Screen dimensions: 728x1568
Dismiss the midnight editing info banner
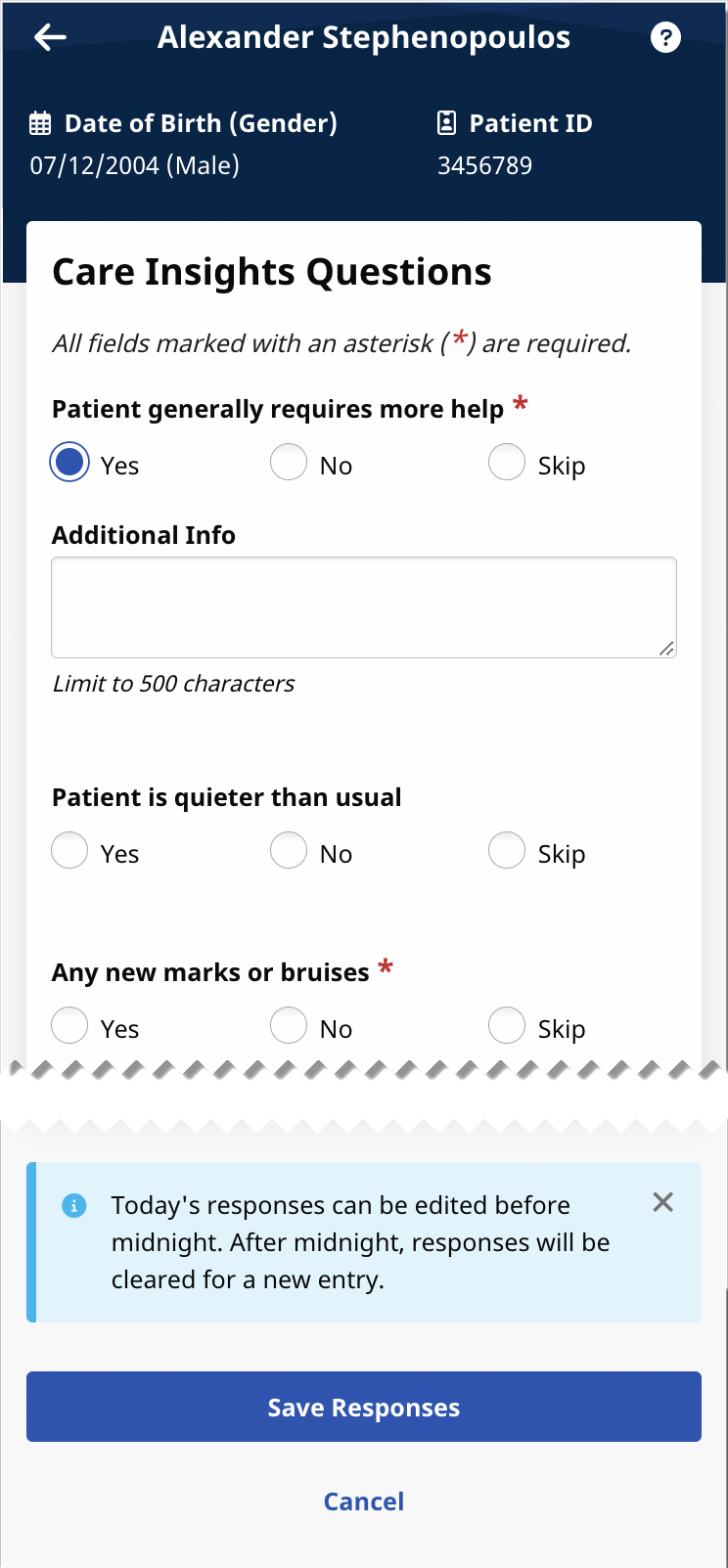point(662,1202)
